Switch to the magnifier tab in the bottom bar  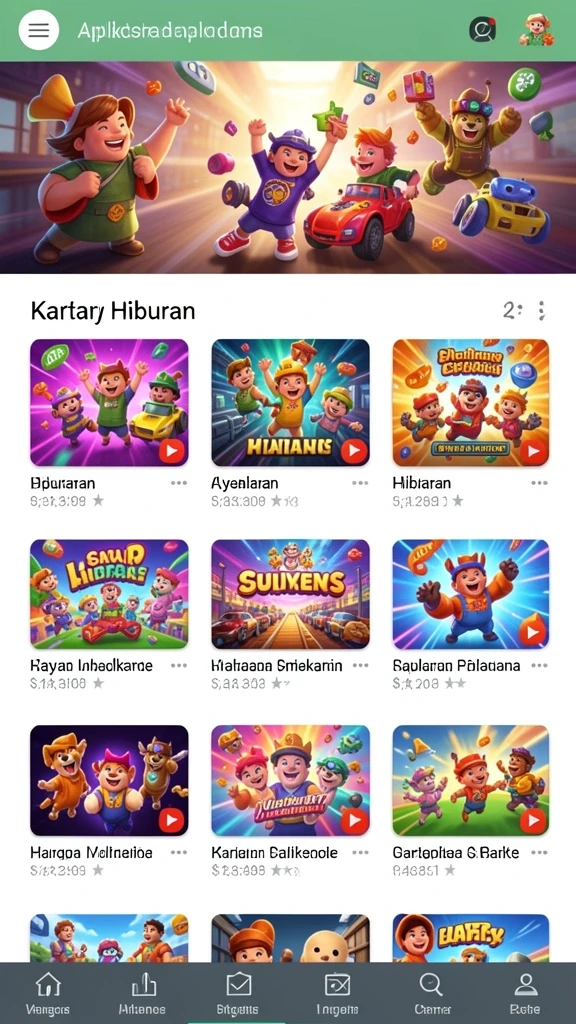pos(432,993)
